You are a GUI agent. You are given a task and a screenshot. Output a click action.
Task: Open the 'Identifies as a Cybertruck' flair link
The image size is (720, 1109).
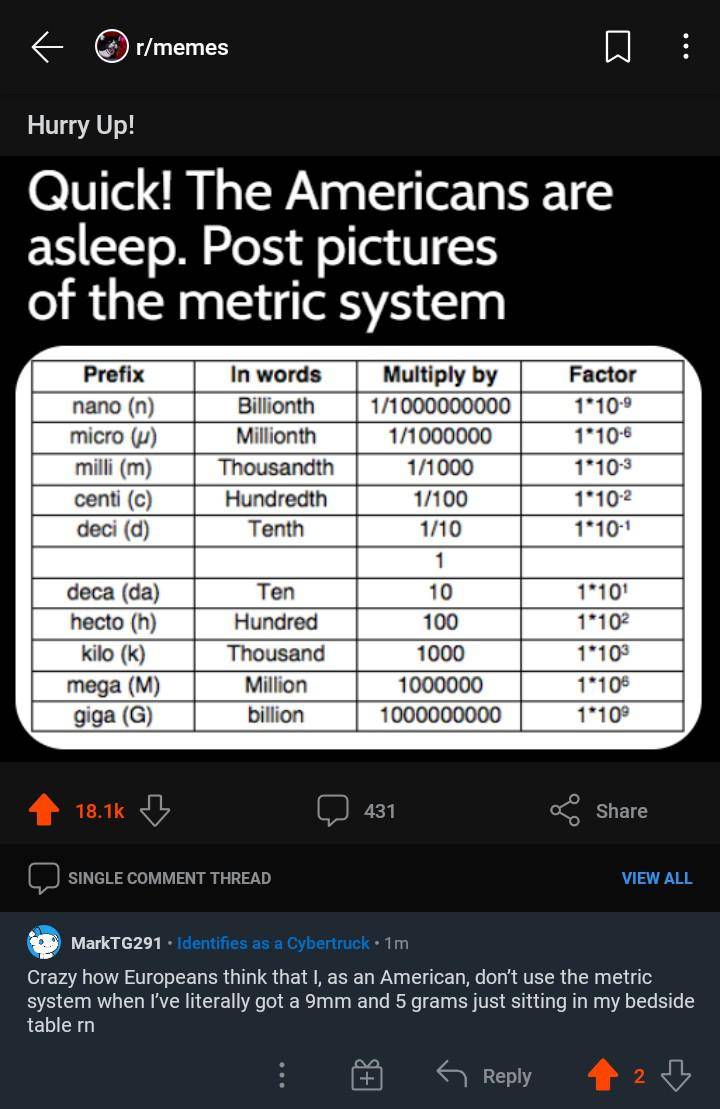[x=274, y=942]
